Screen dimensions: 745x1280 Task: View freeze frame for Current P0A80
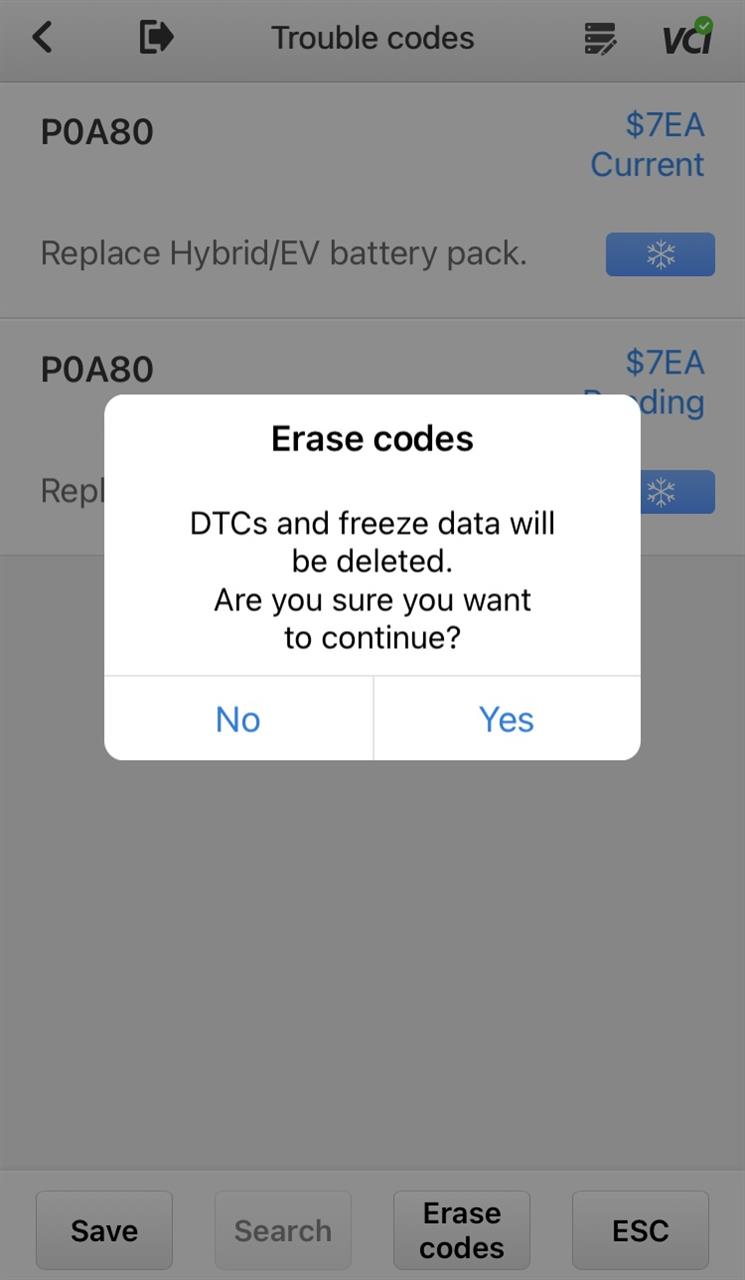(x=660, y=255)
